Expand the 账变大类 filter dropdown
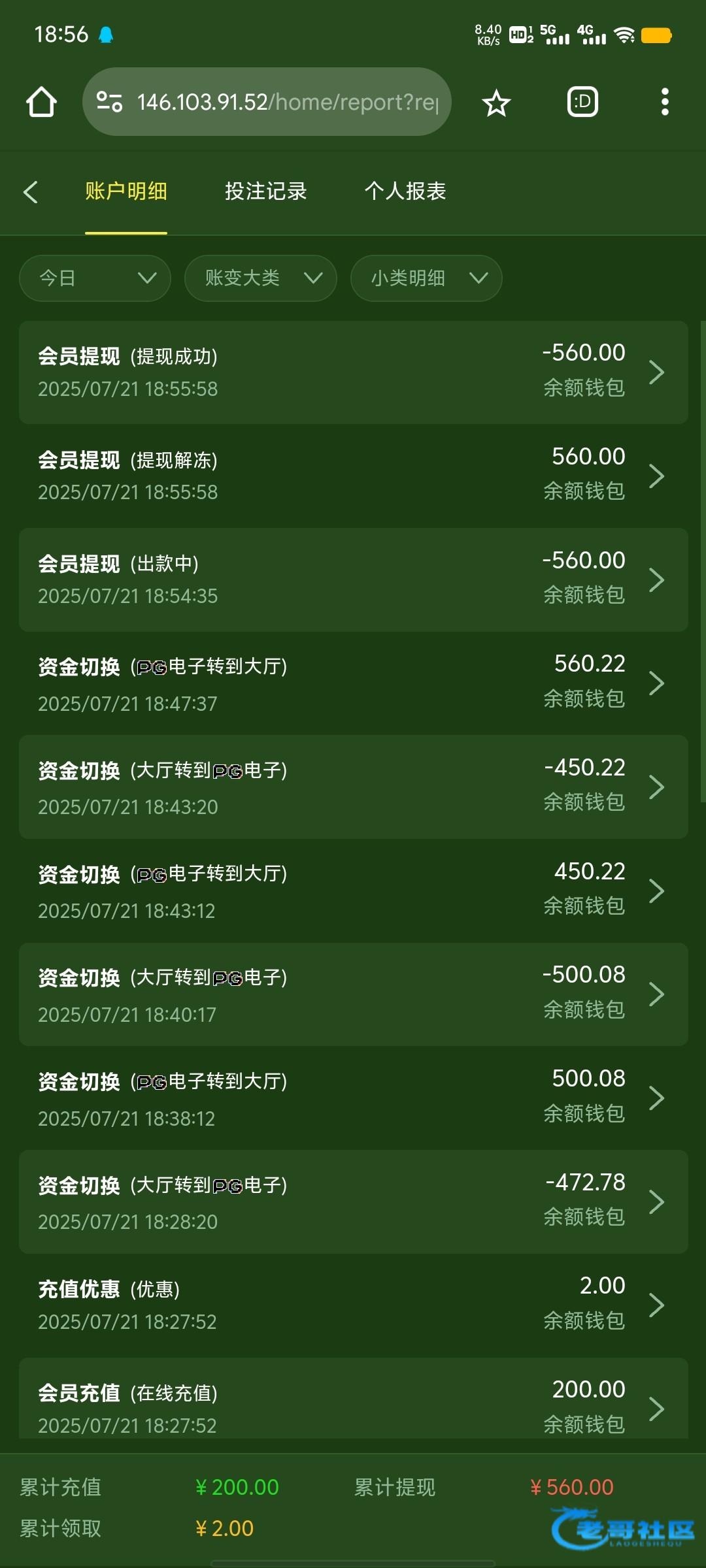The image size is (706, 1568). [x=261, y=278]
